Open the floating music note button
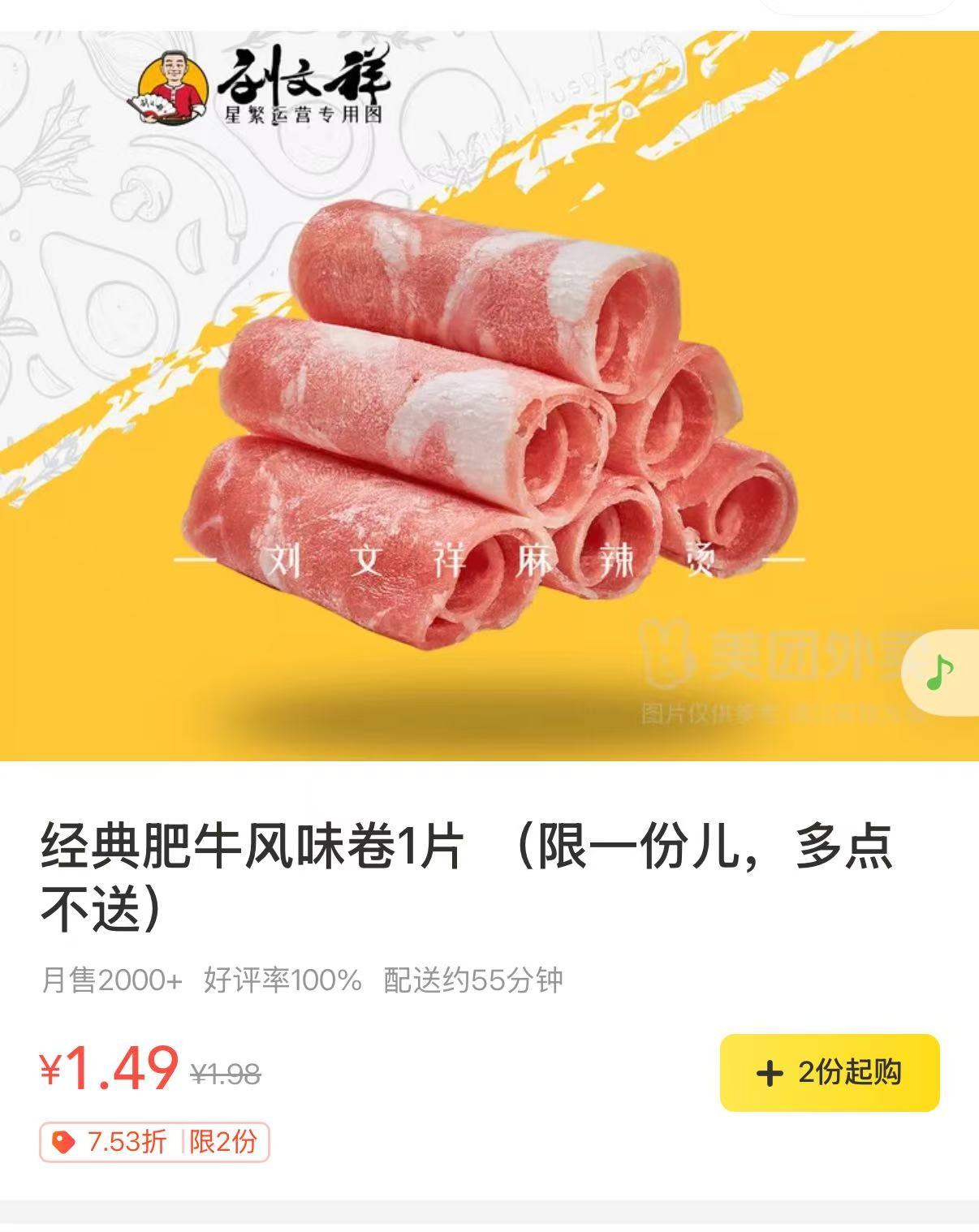The image size is (979, 1232). [941, 673]
